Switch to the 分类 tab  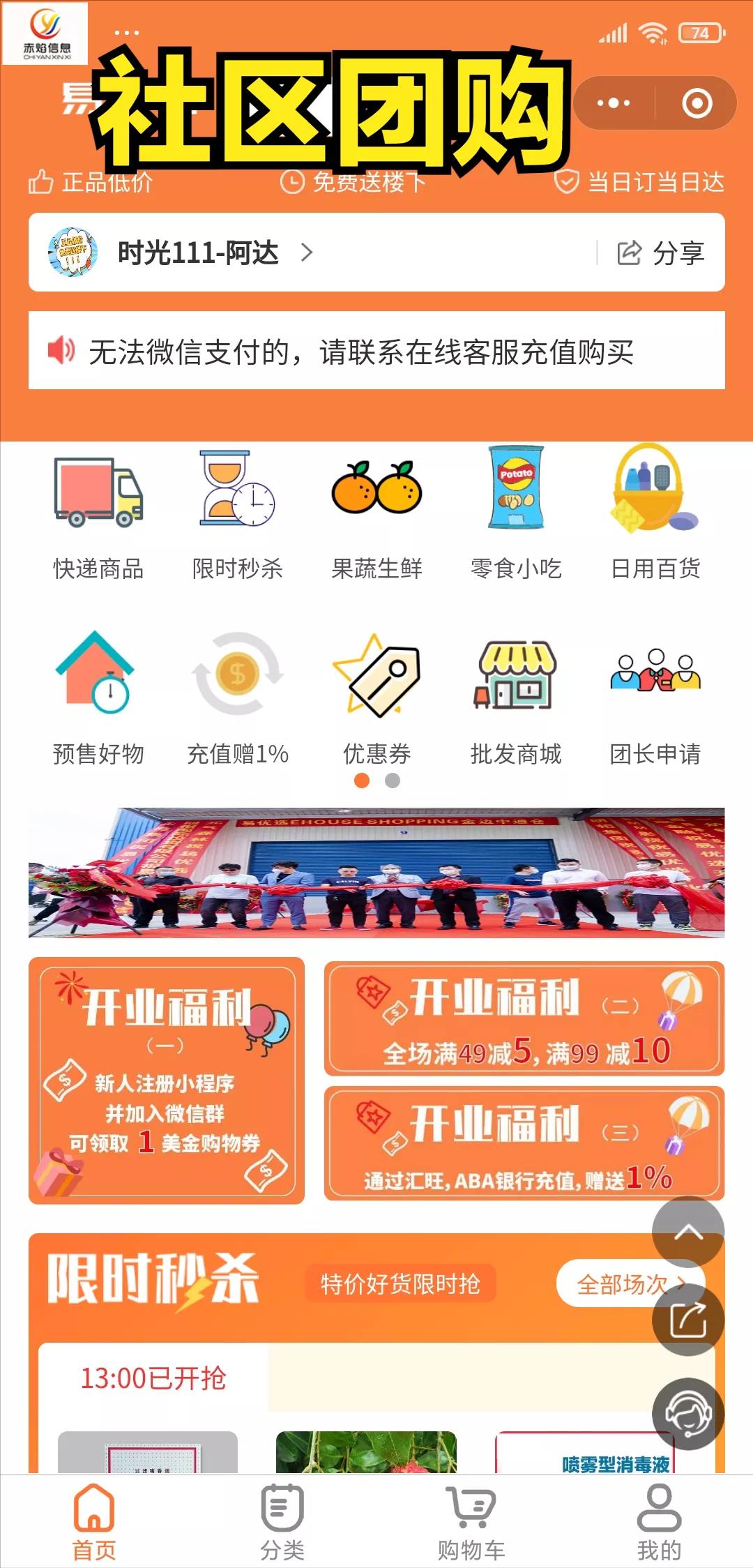pos(282,1522)
